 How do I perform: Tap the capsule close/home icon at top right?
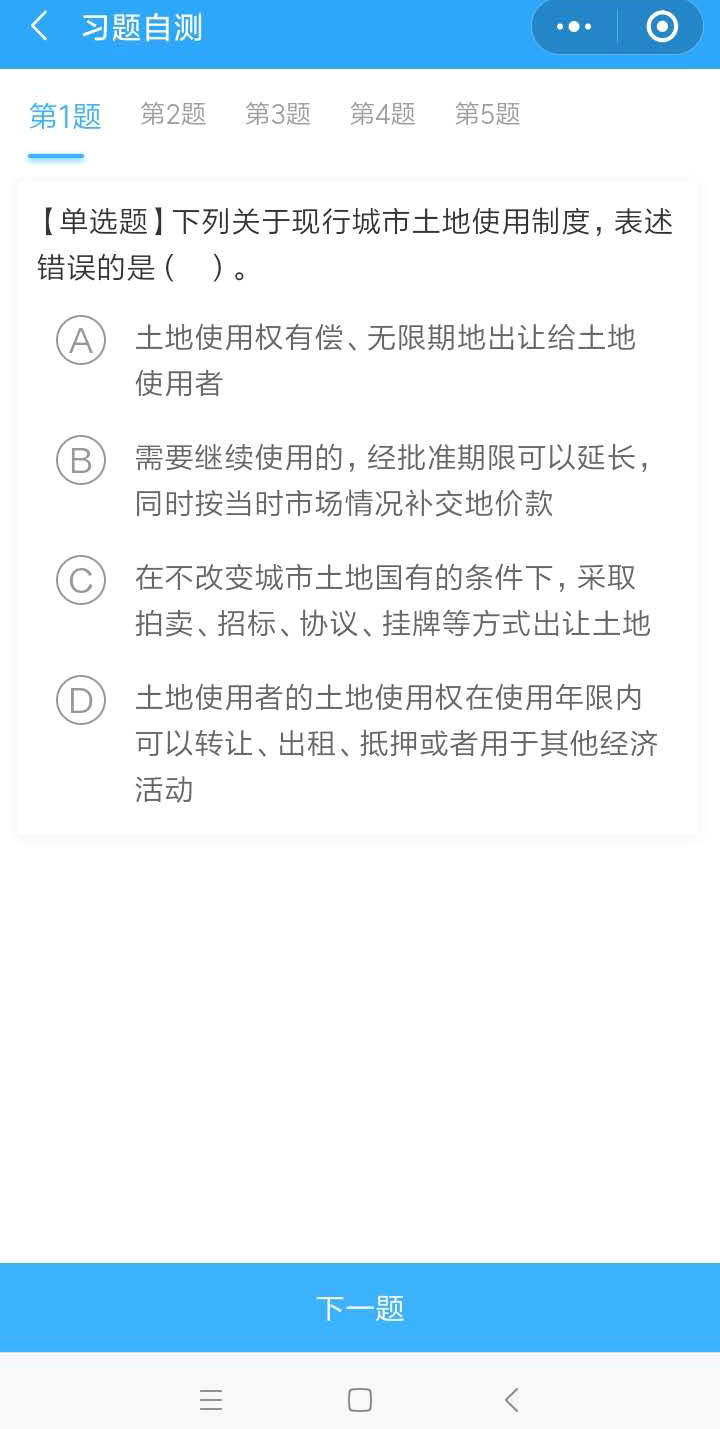coord(661,27)
